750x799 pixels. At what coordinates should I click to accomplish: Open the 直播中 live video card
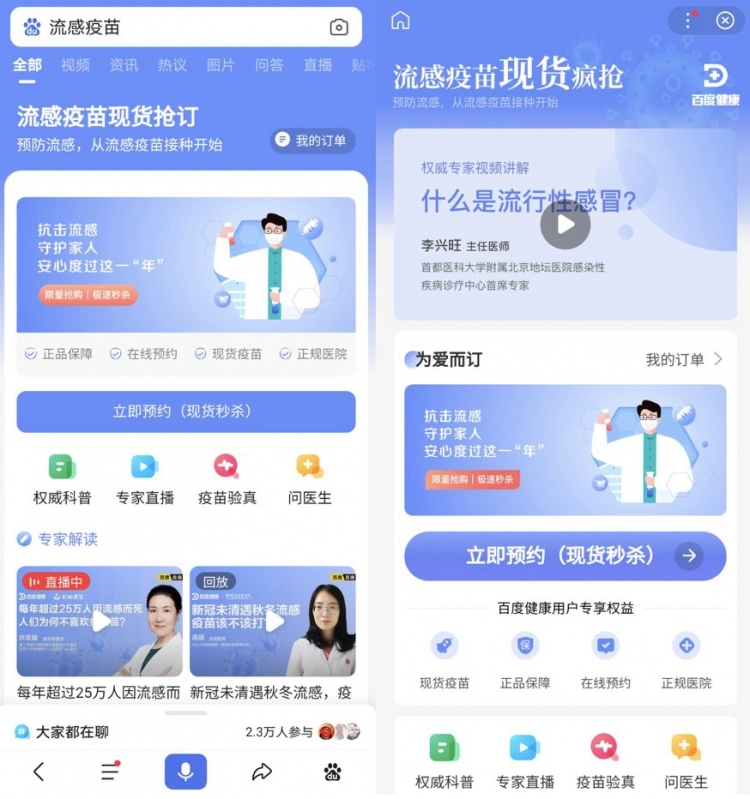pyautogui.click(x=100, y=621)
